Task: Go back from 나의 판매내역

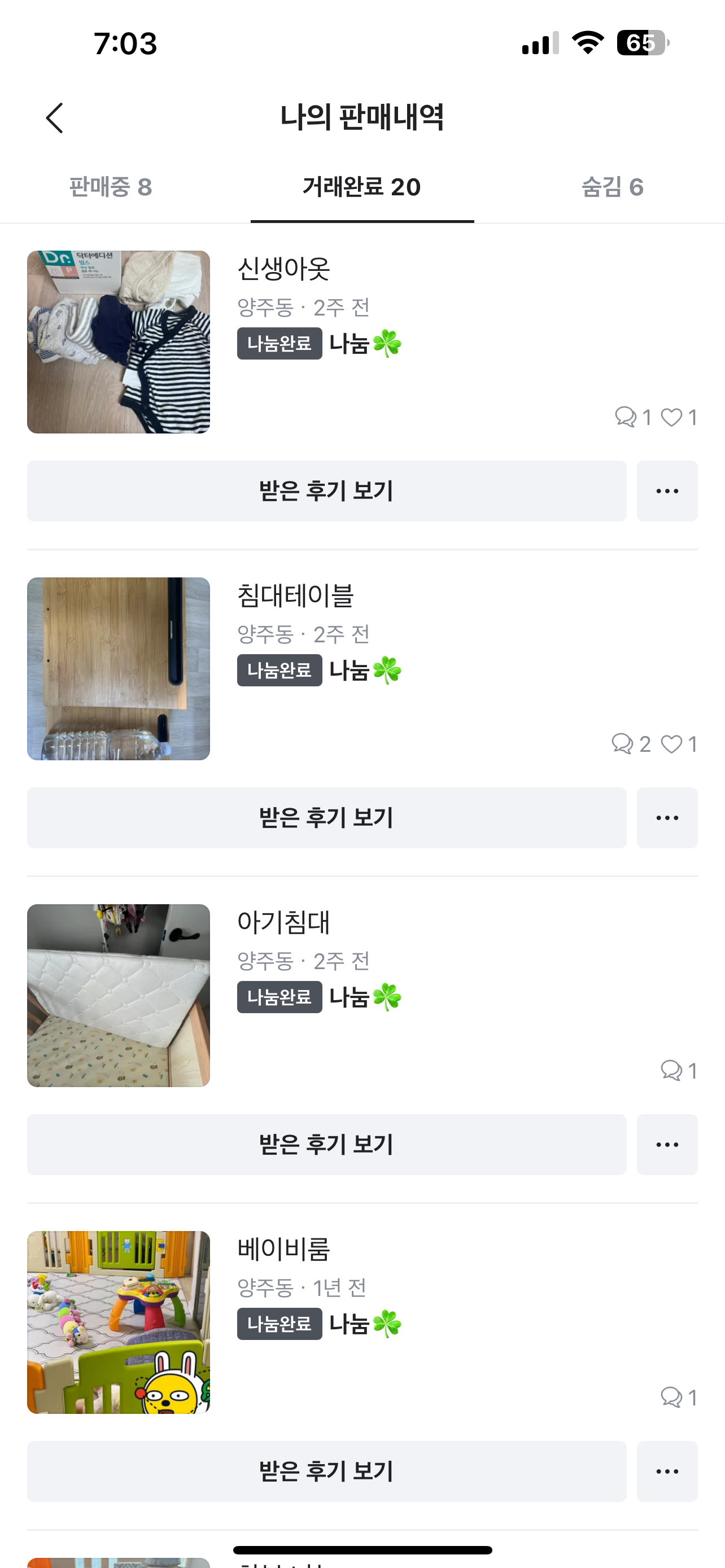Action: pyautogui.click(x=55, y=117)
